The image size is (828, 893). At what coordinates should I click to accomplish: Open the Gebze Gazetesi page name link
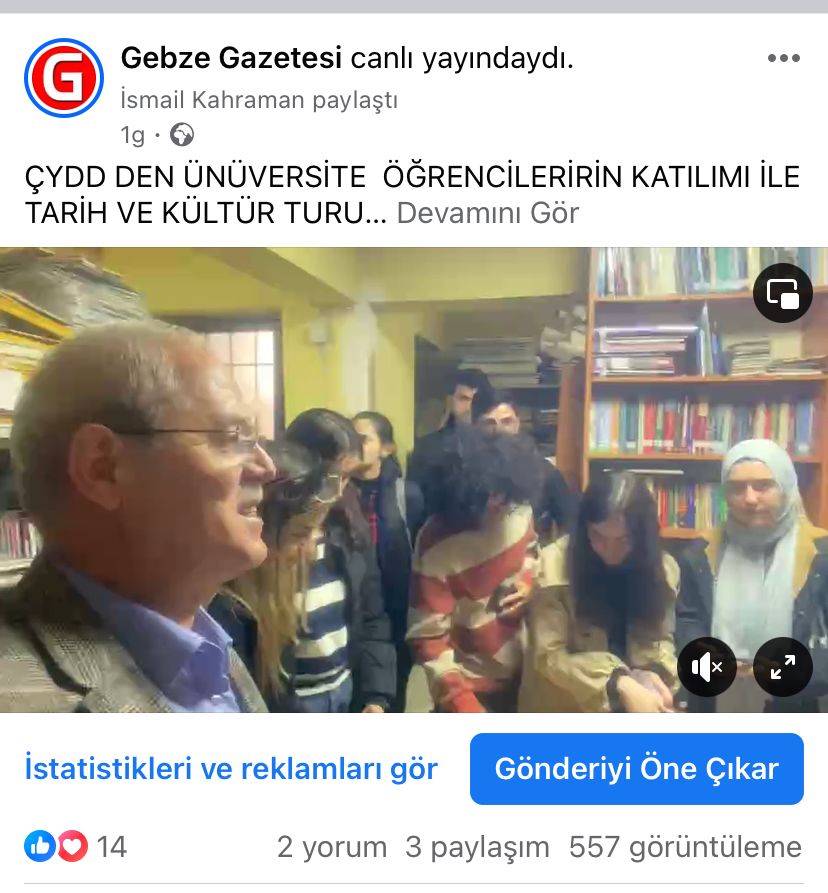click(x=231, y=58)
